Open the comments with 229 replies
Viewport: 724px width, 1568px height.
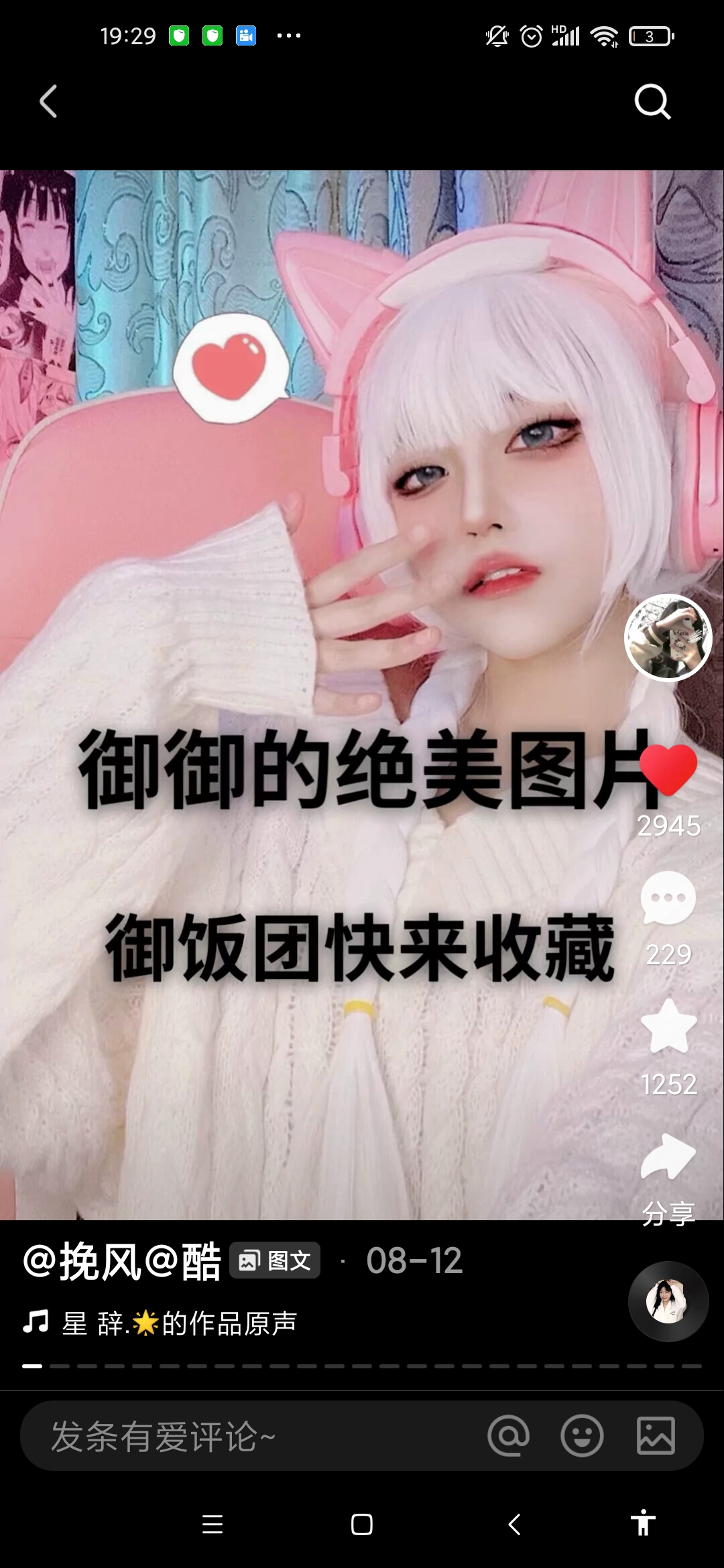pyautogui.click(x=668, y=899)
